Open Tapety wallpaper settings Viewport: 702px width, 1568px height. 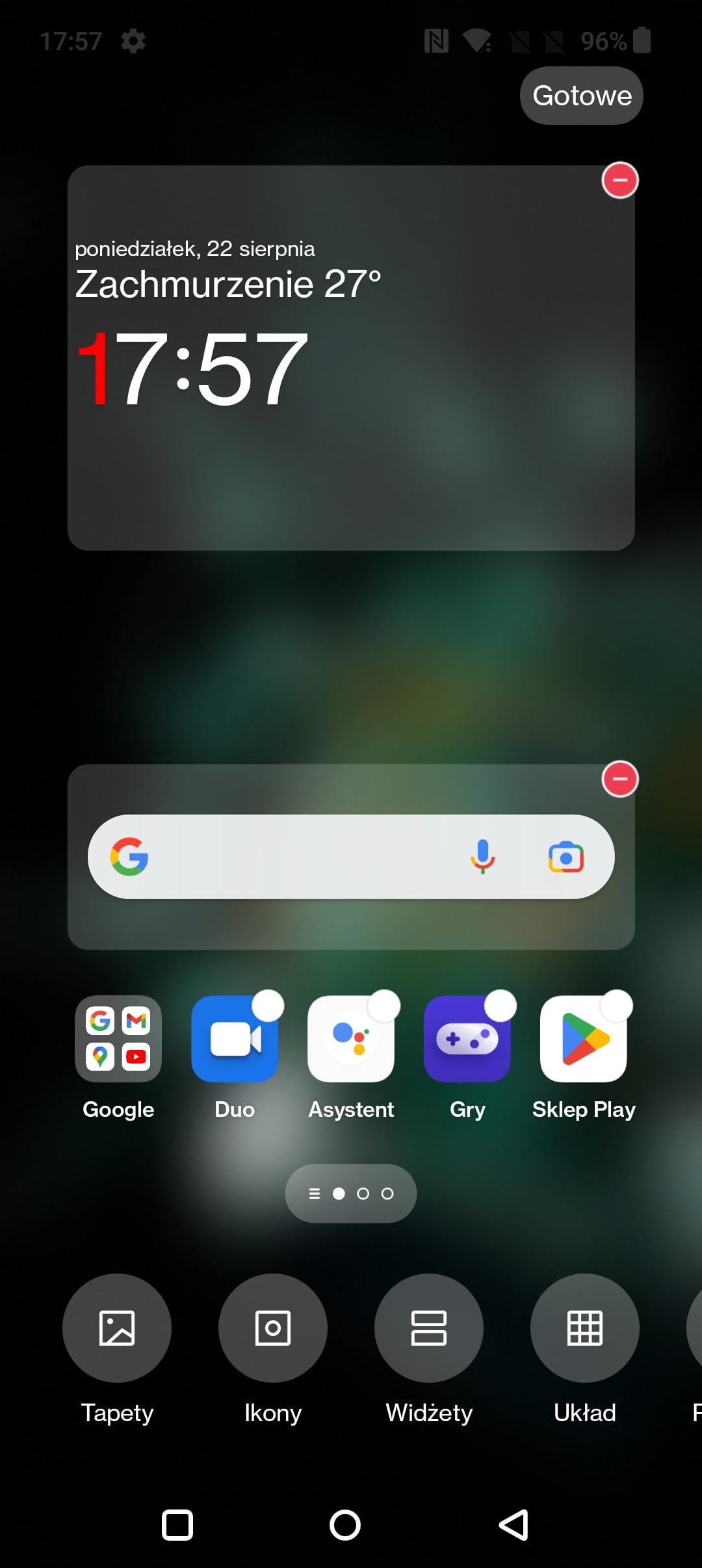coord(117,1327)
